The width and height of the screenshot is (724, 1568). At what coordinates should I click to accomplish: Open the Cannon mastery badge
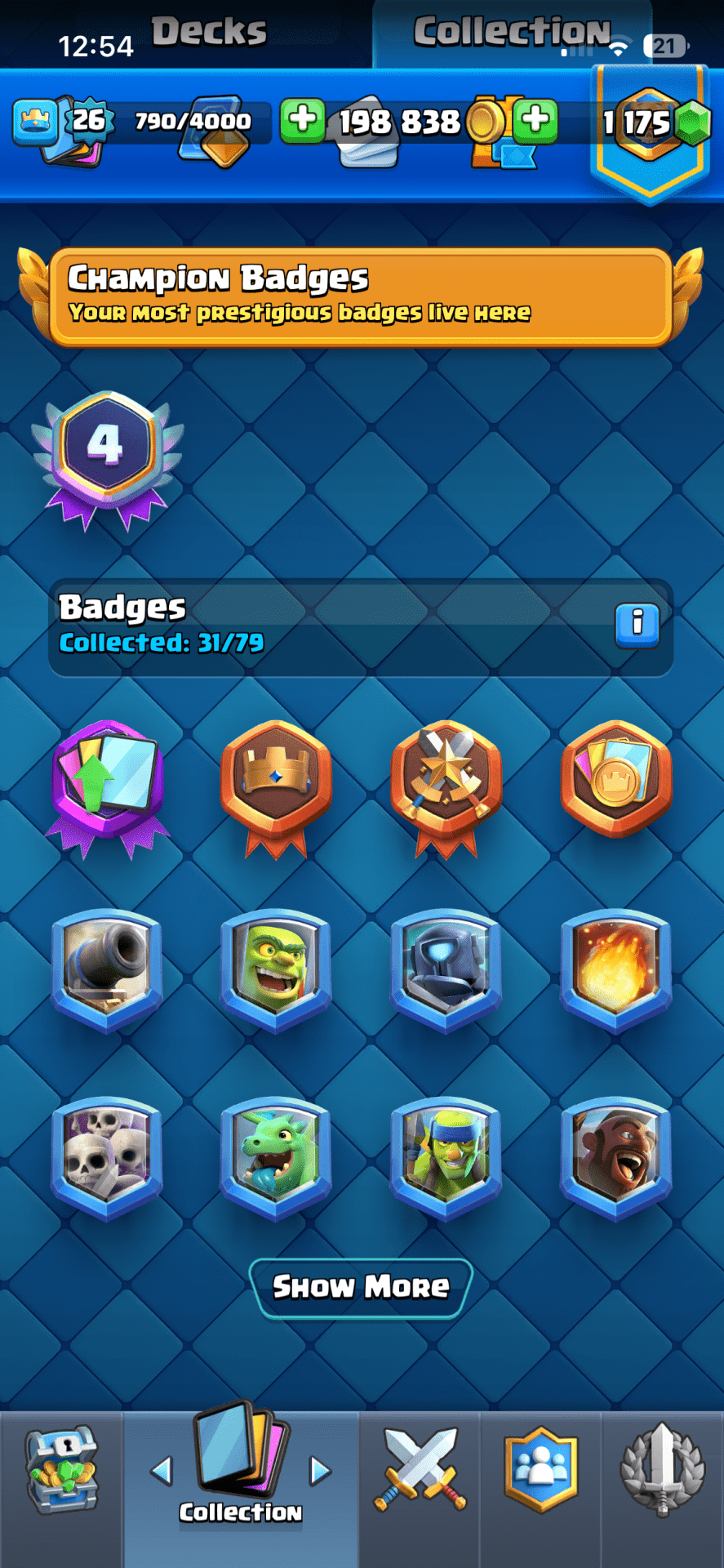(x=107, y=968)
